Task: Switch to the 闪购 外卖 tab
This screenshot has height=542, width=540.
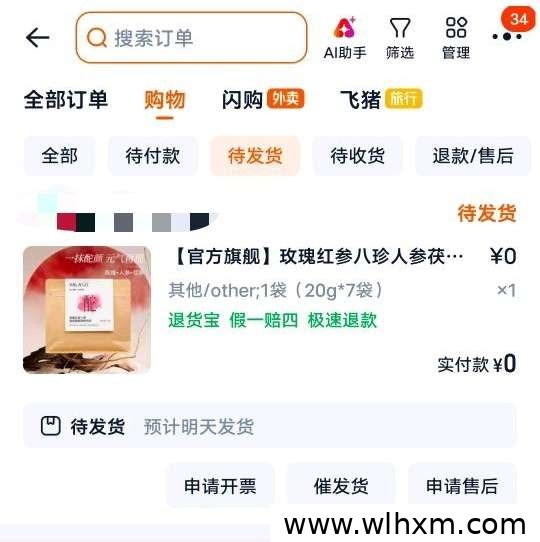Action: 263,100
